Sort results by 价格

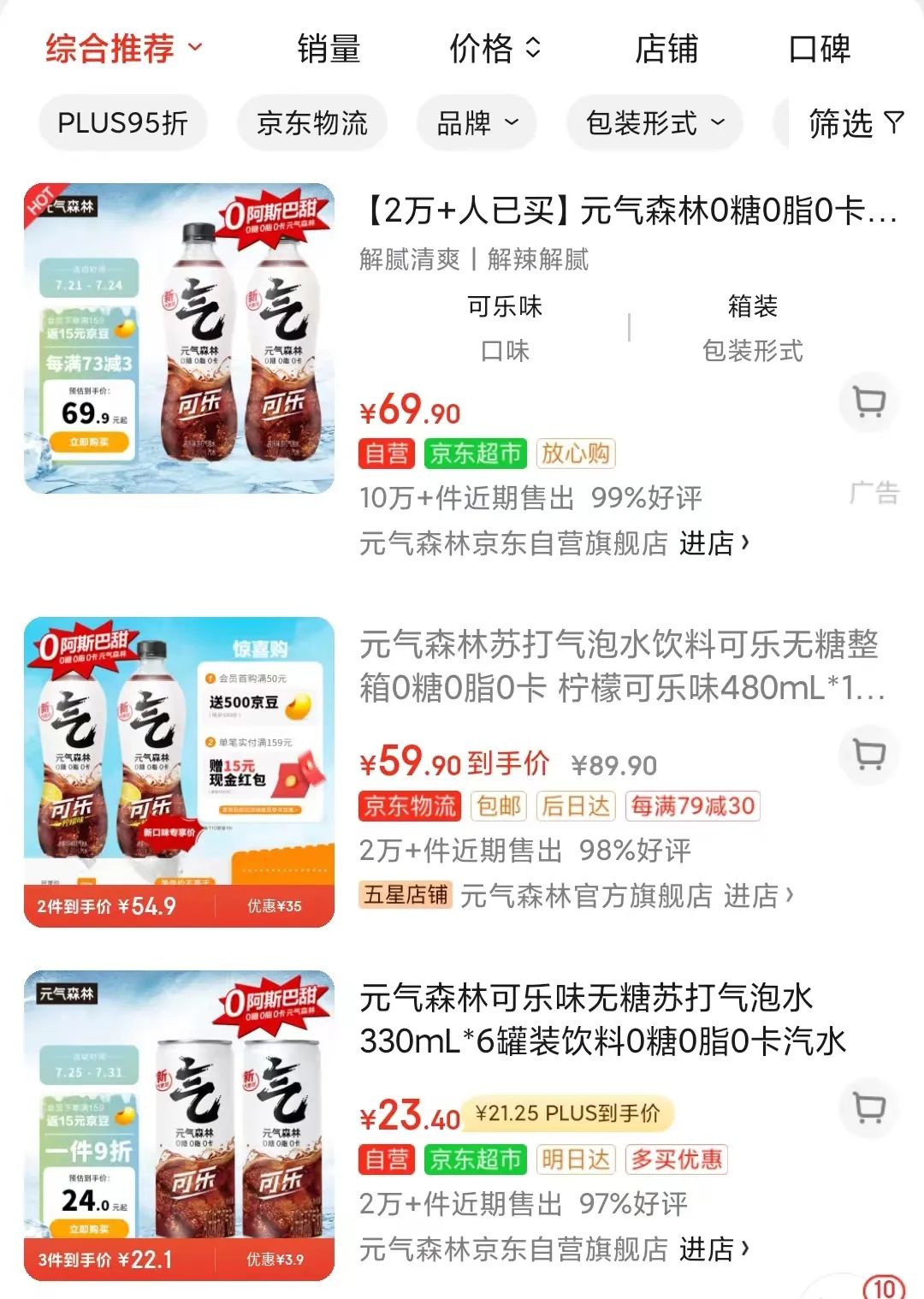[495, 49]
